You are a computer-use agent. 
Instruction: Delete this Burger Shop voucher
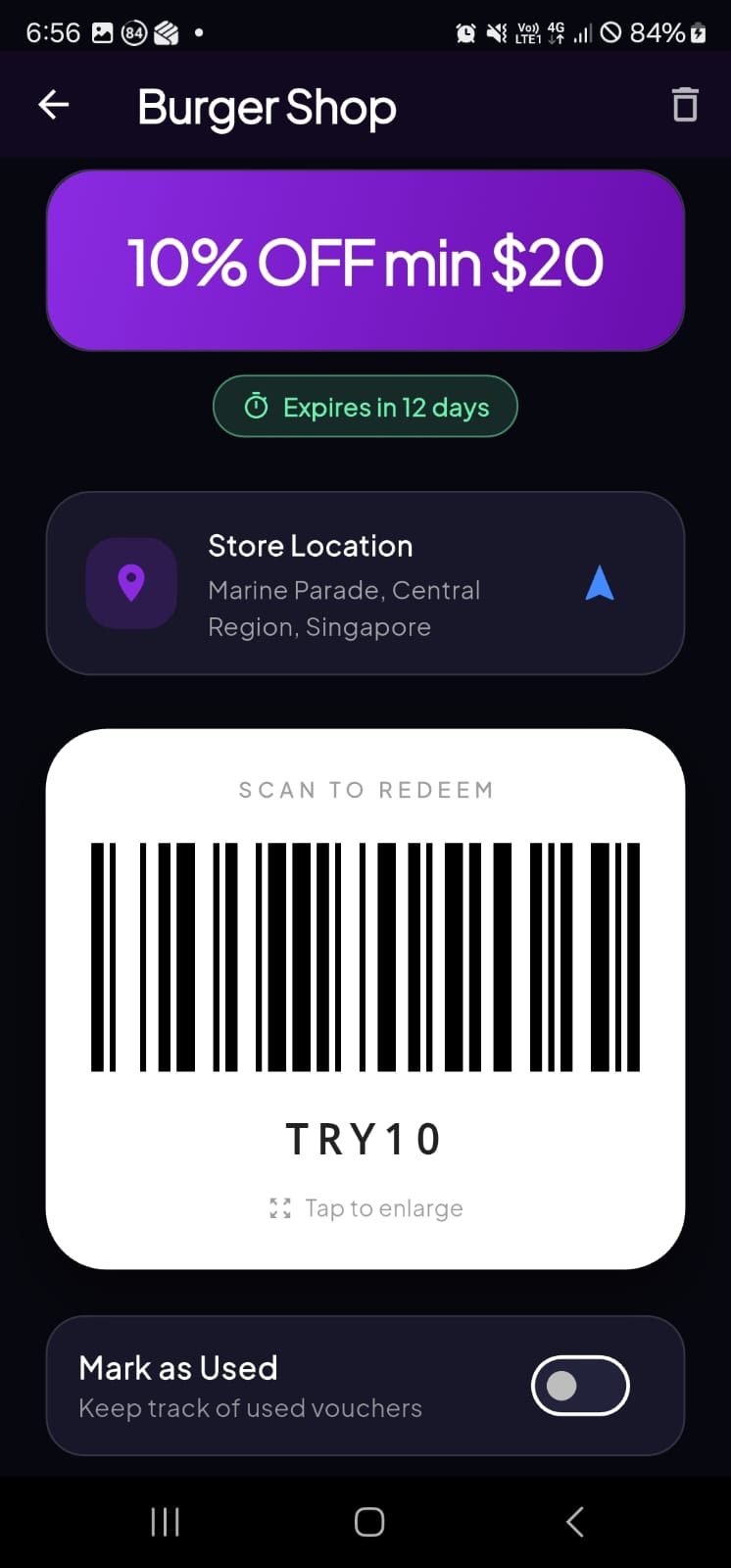[684, 105]
